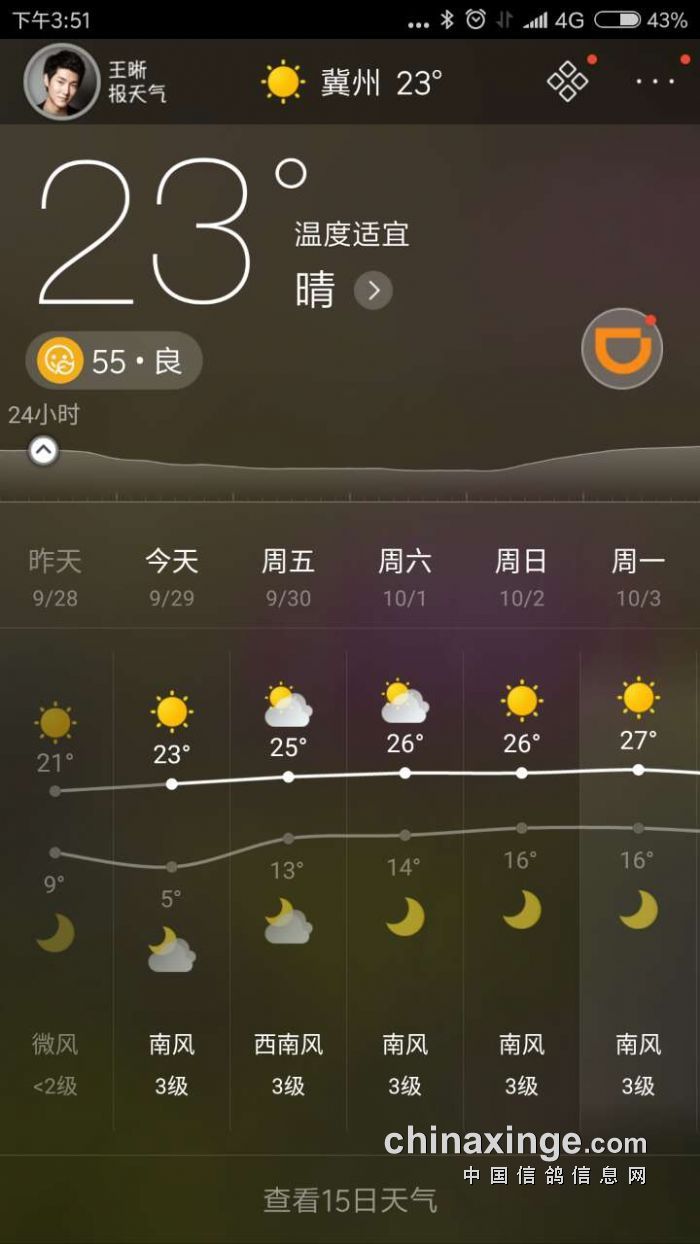
Task: View 查看15日天气 15-day forecast
Action: [x=350, y=1200]
